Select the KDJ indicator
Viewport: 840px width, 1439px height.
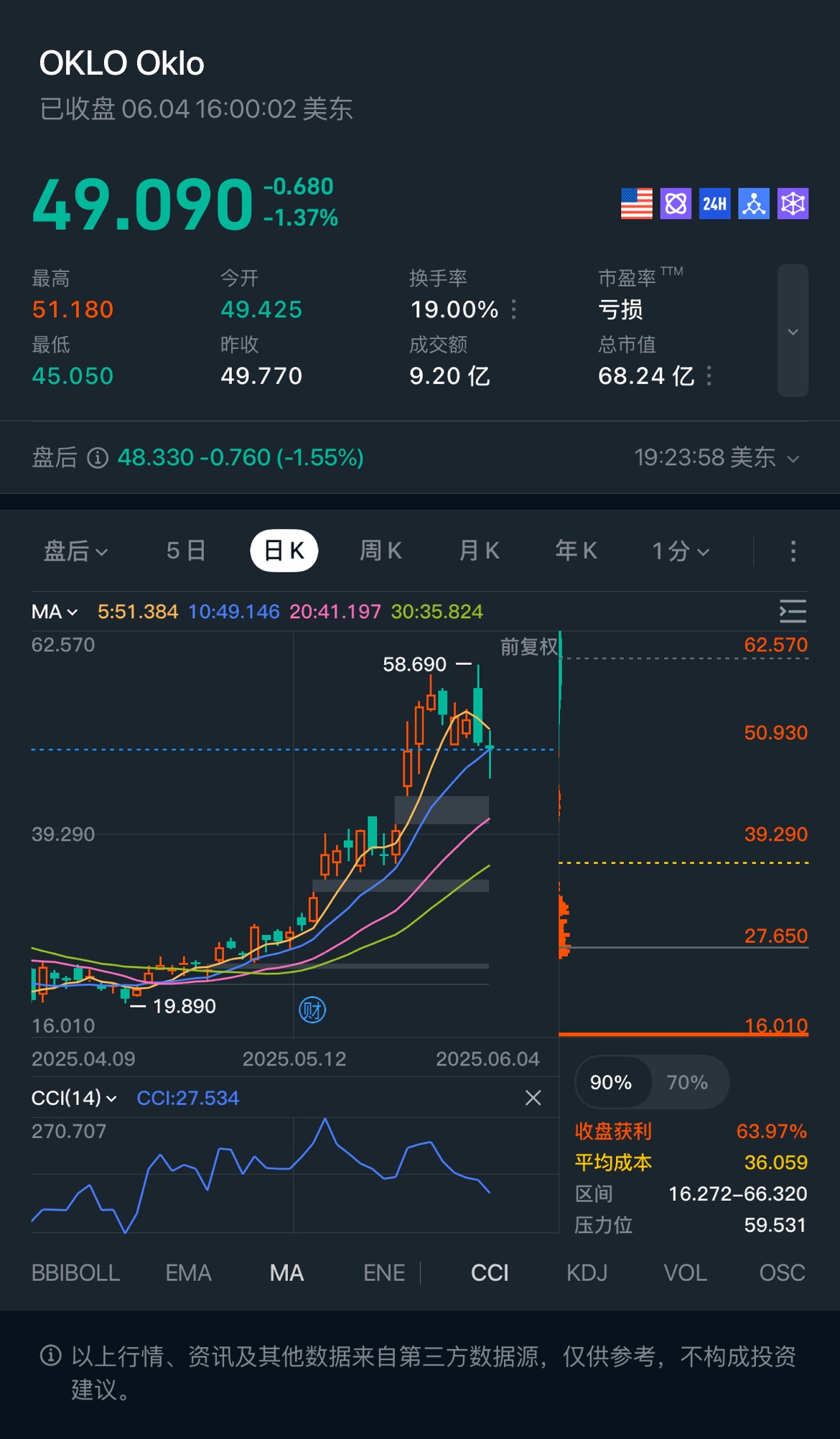coord(587,1273)
